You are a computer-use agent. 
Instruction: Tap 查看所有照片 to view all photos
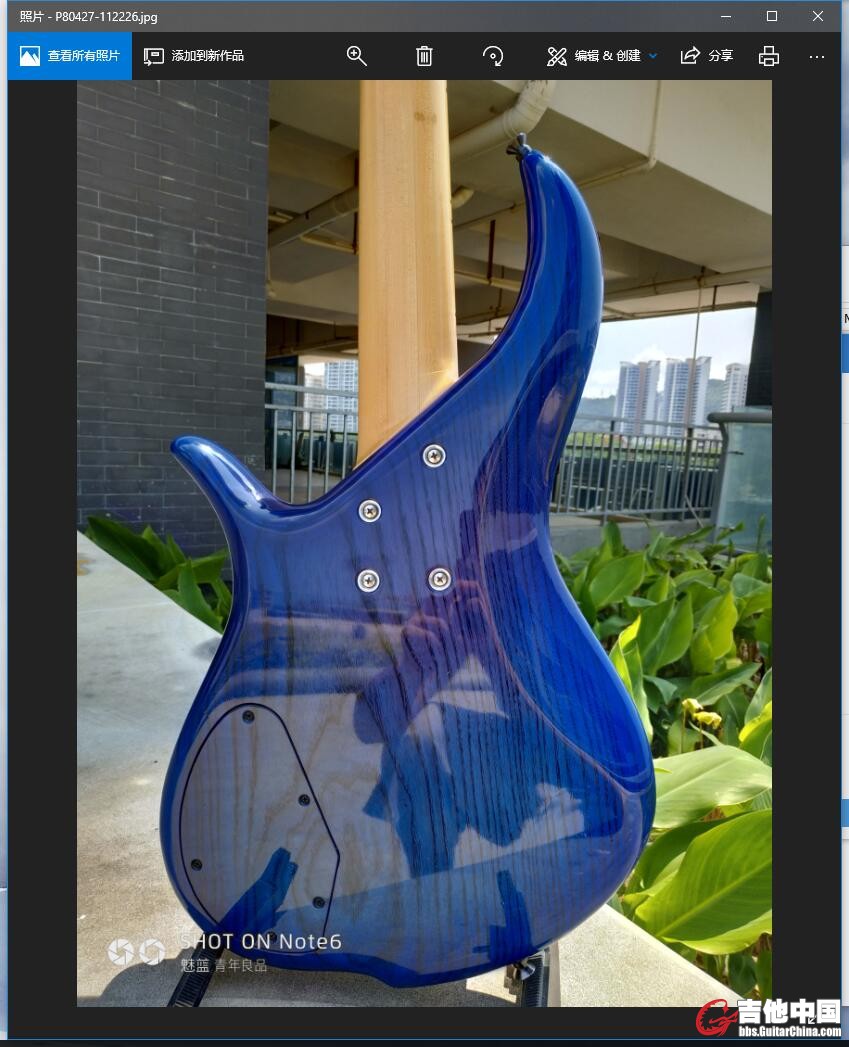coord(70,56)
